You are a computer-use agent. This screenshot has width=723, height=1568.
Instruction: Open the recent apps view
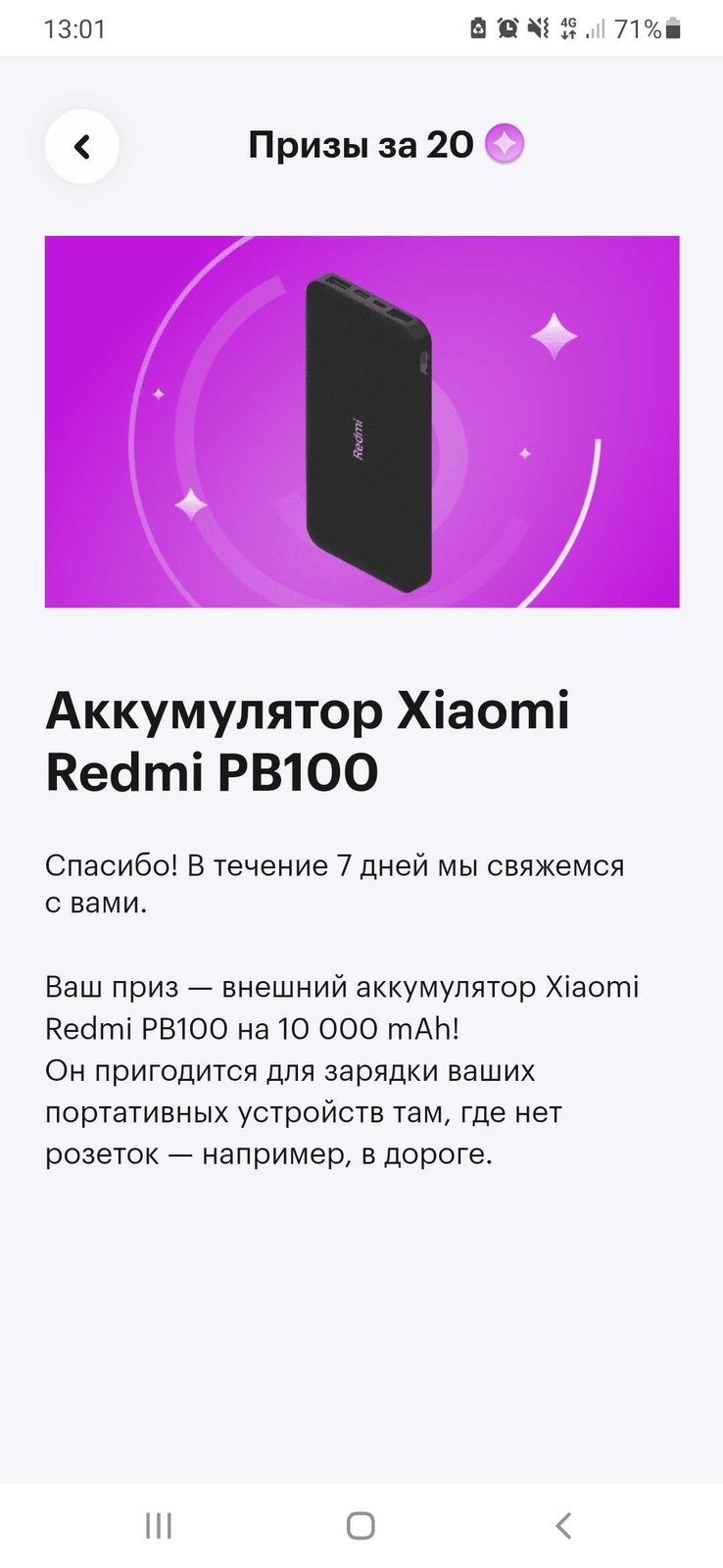[159, 1525]
